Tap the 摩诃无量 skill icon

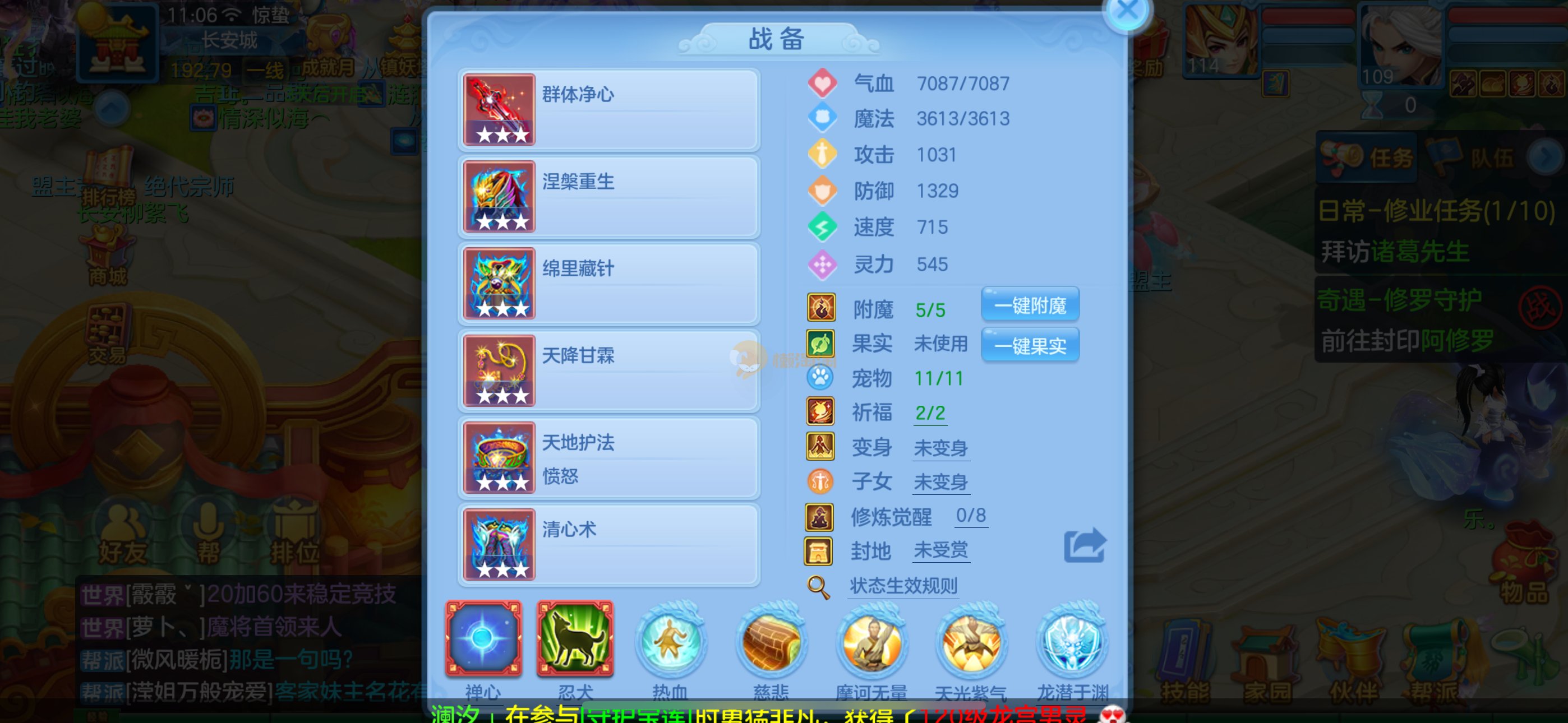[x=871, y=640]
